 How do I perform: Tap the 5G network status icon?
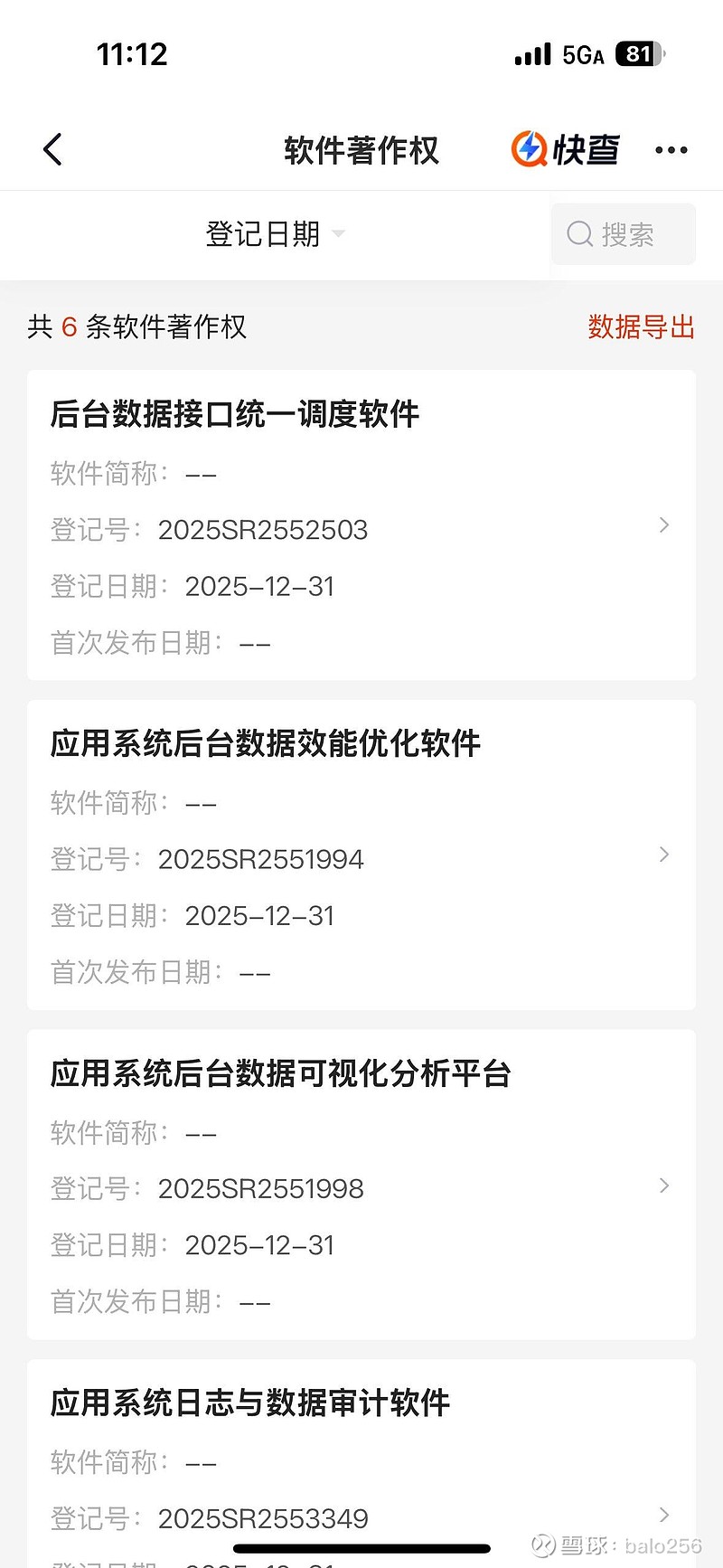(x=584, y=54)
